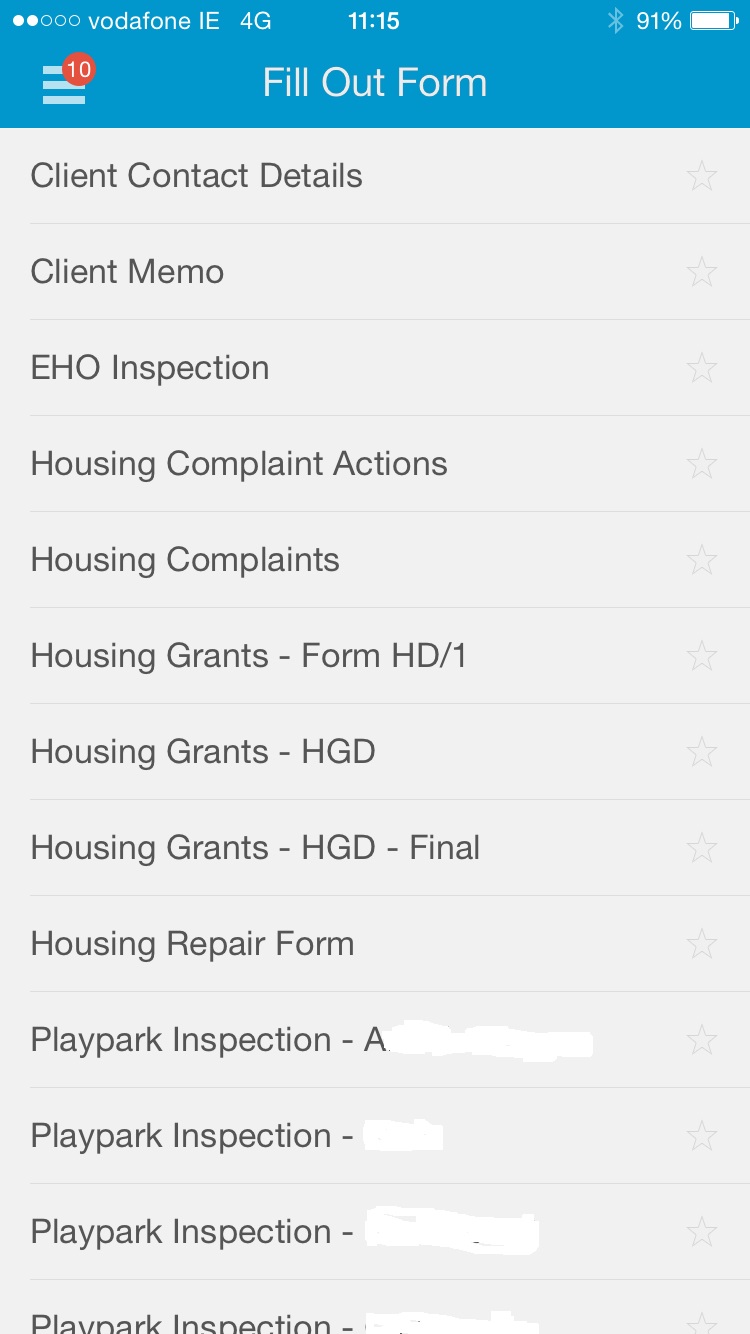
Task: Star Housing Grants - Form HD/1
Action: [702, 656]
